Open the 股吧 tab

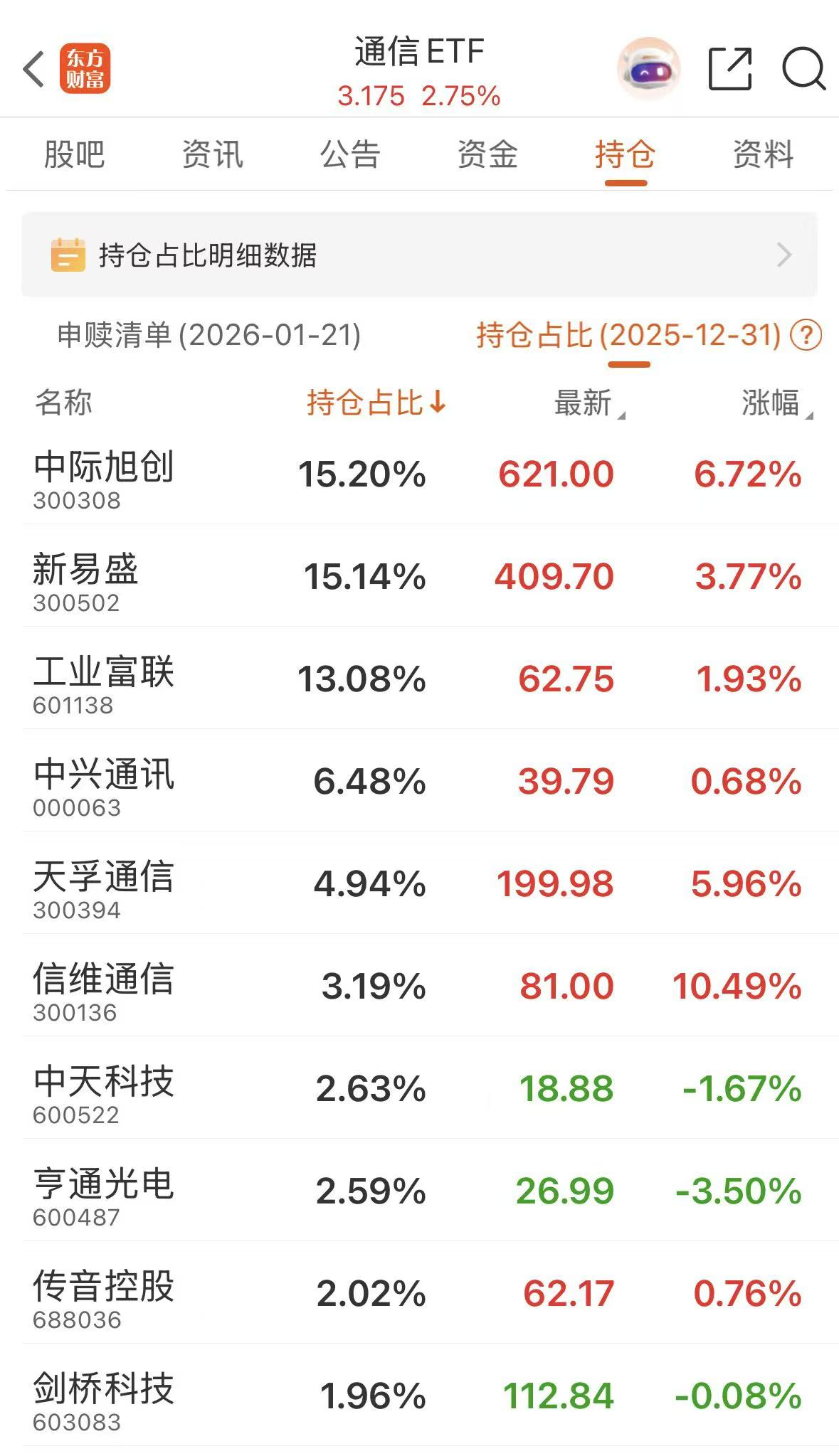[72, 155]
